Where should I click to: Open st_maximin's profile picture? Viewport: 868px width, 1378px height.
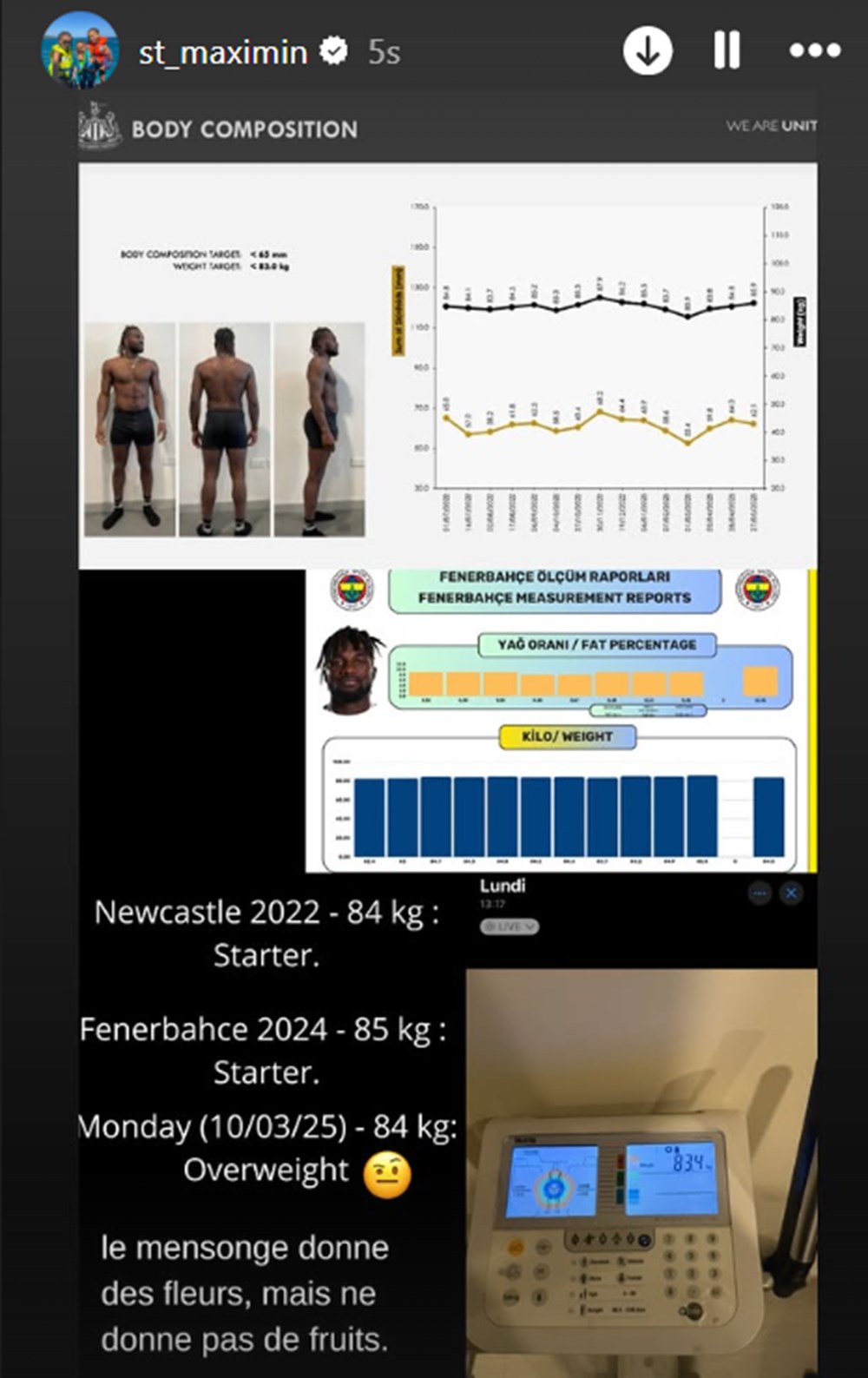[80, 50]
